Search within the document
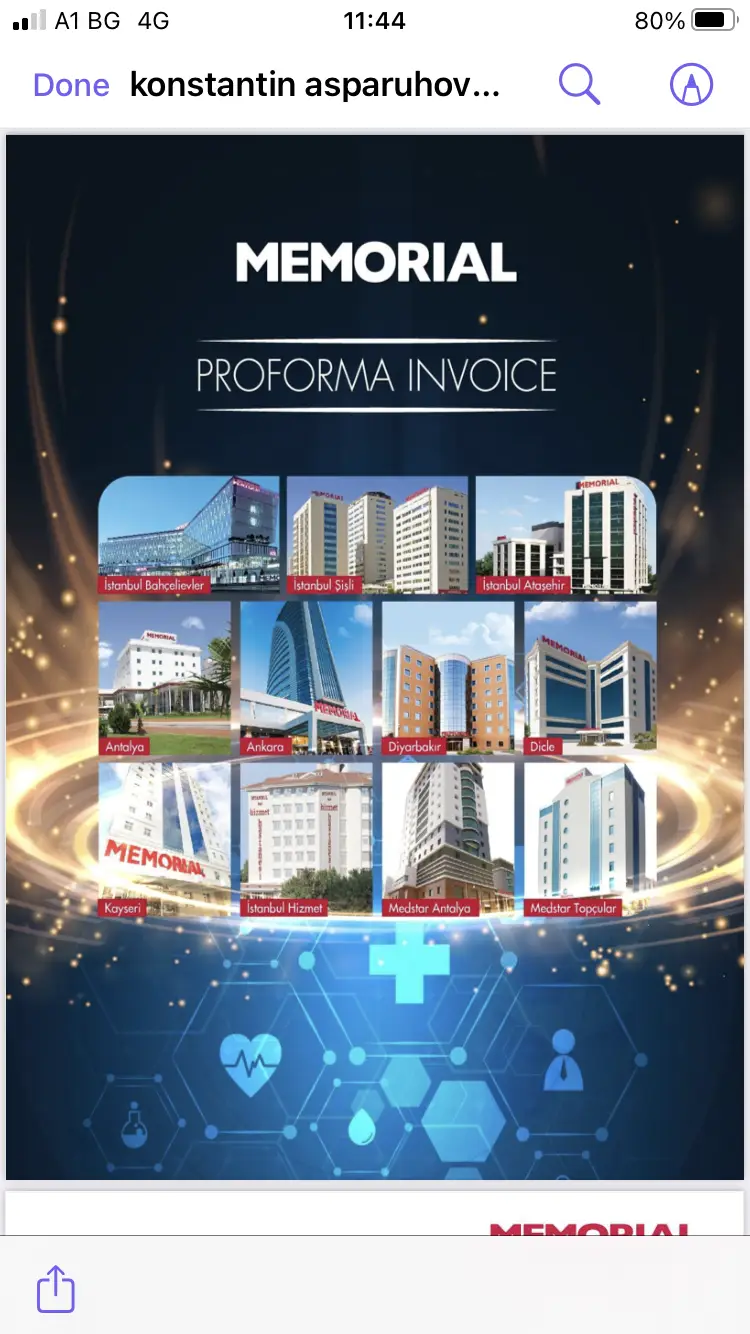This screenshot has width=750, height=1334. pos(579,85)
